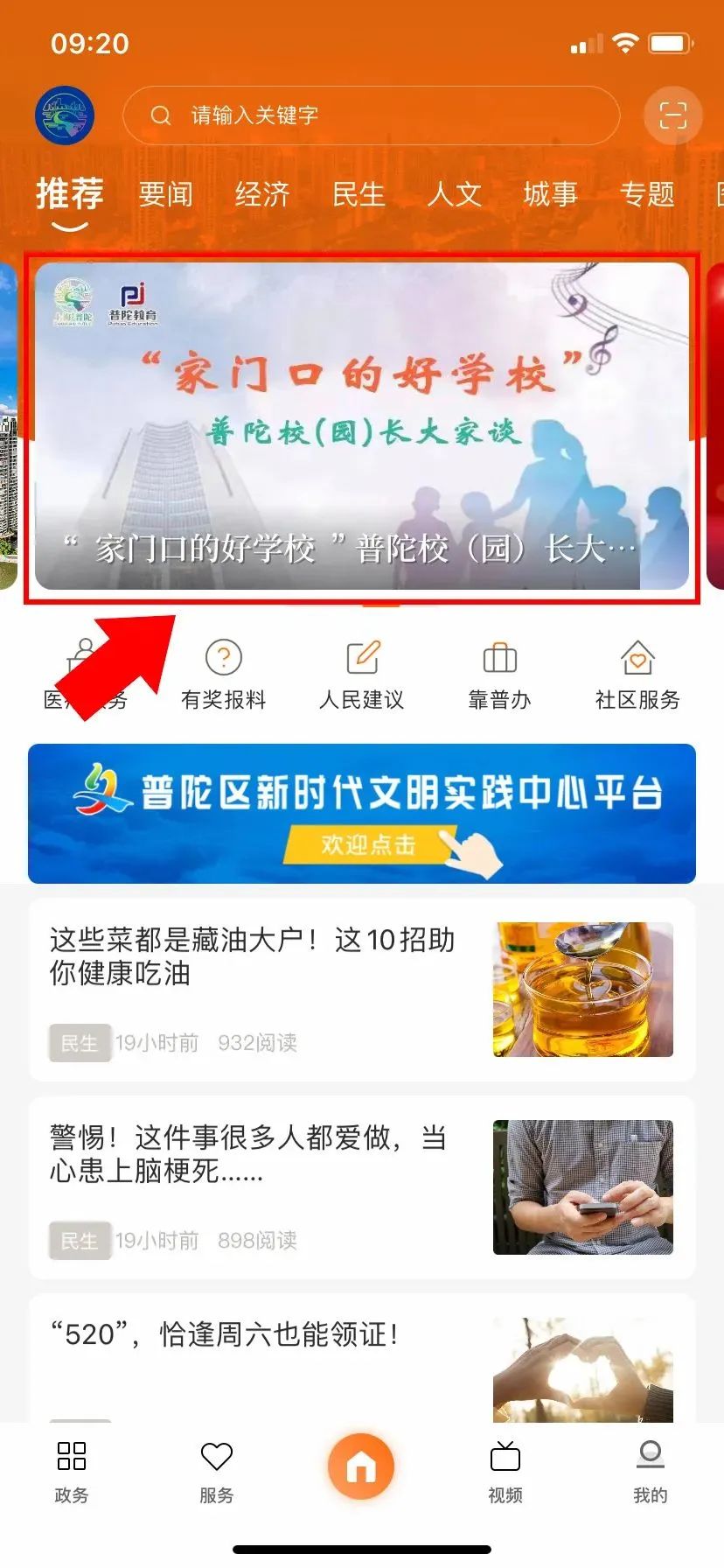The width and height of the screenshot is (724, 1568).
Task: Open 靠普办 shortcut
Action: pos(499,675)
